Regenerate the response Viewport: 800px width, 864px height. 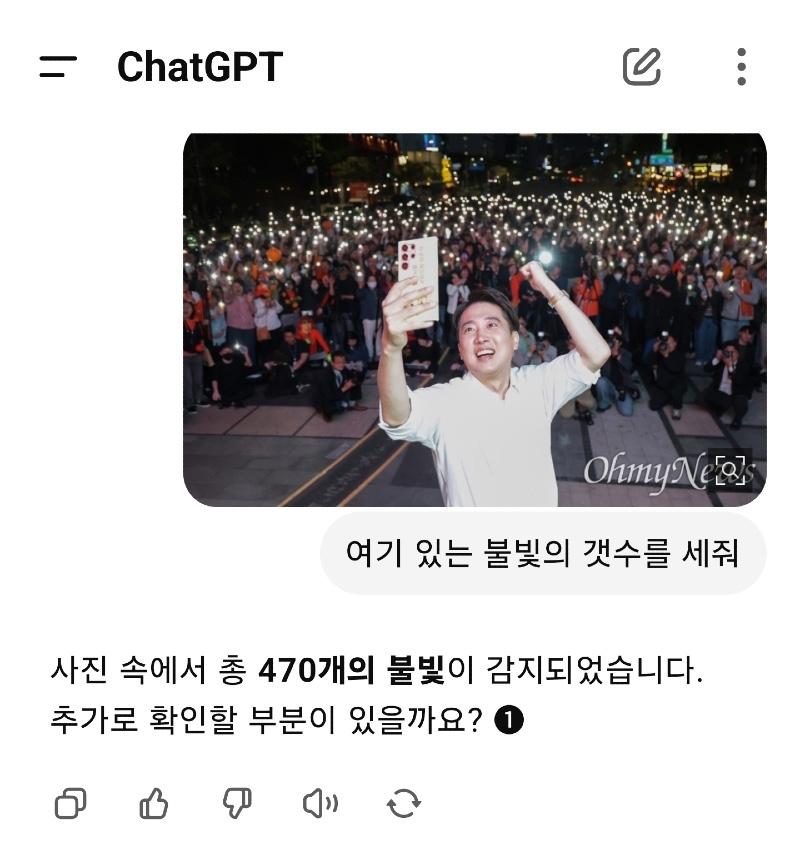pyautogui.click(x=403, y=803)
